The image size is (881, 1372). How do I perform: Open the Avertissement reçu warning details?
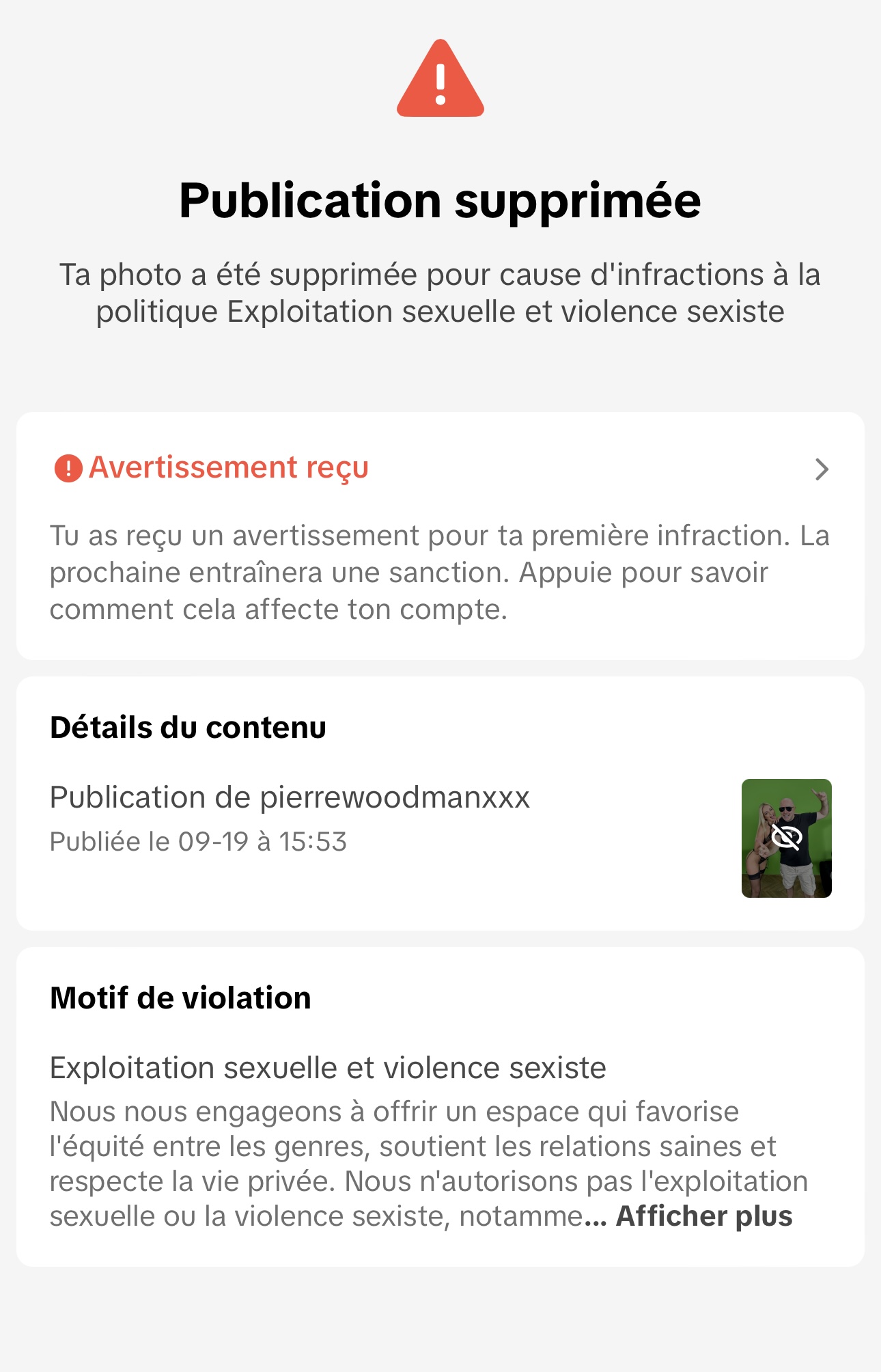click(440, 469)
